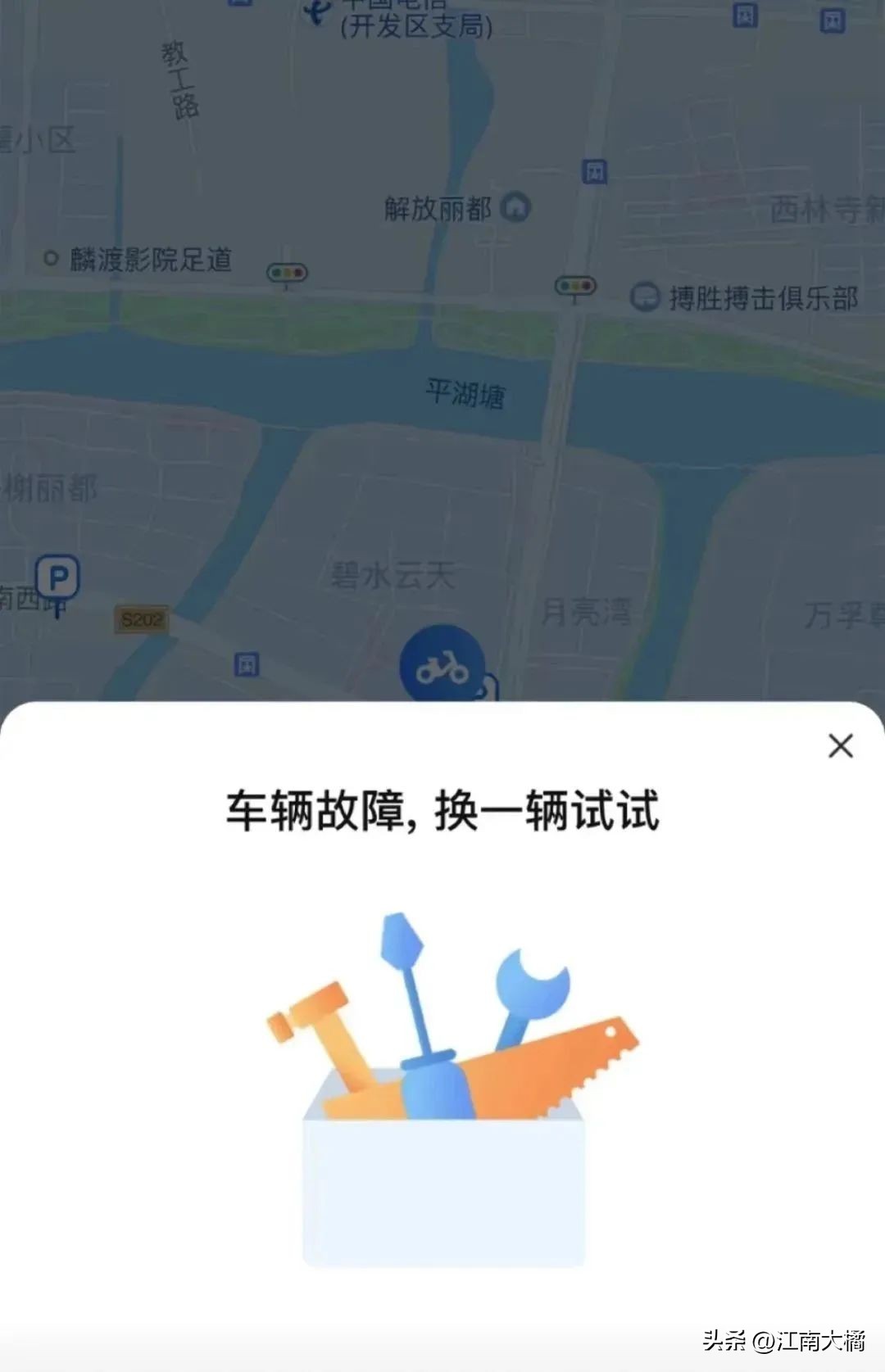Click the S202 highway badge
The height and width of the screenshot is (1372, 885).
click(139, 619)
